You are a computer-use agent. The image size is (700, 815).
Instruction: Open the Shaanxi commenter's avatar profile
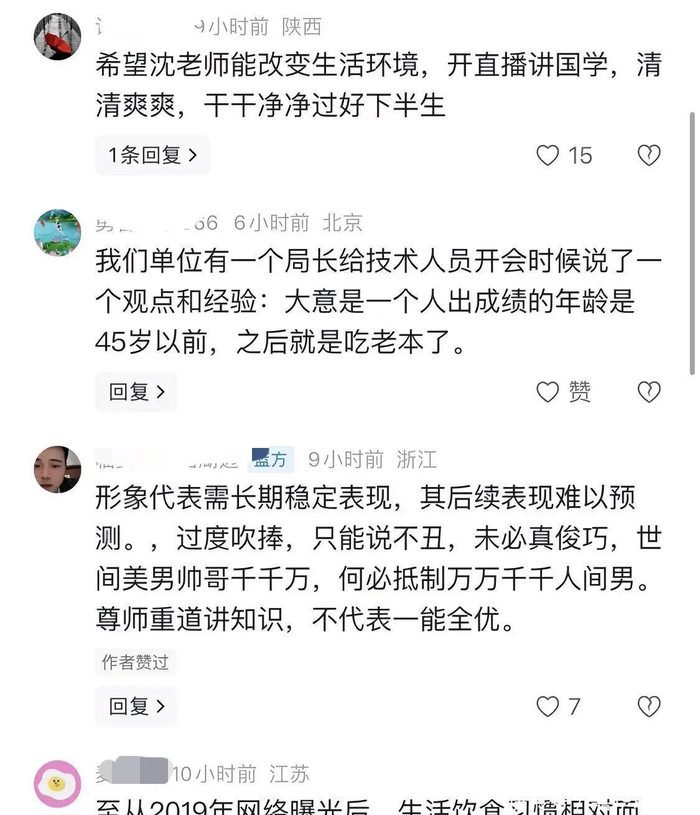coord(57,37)
